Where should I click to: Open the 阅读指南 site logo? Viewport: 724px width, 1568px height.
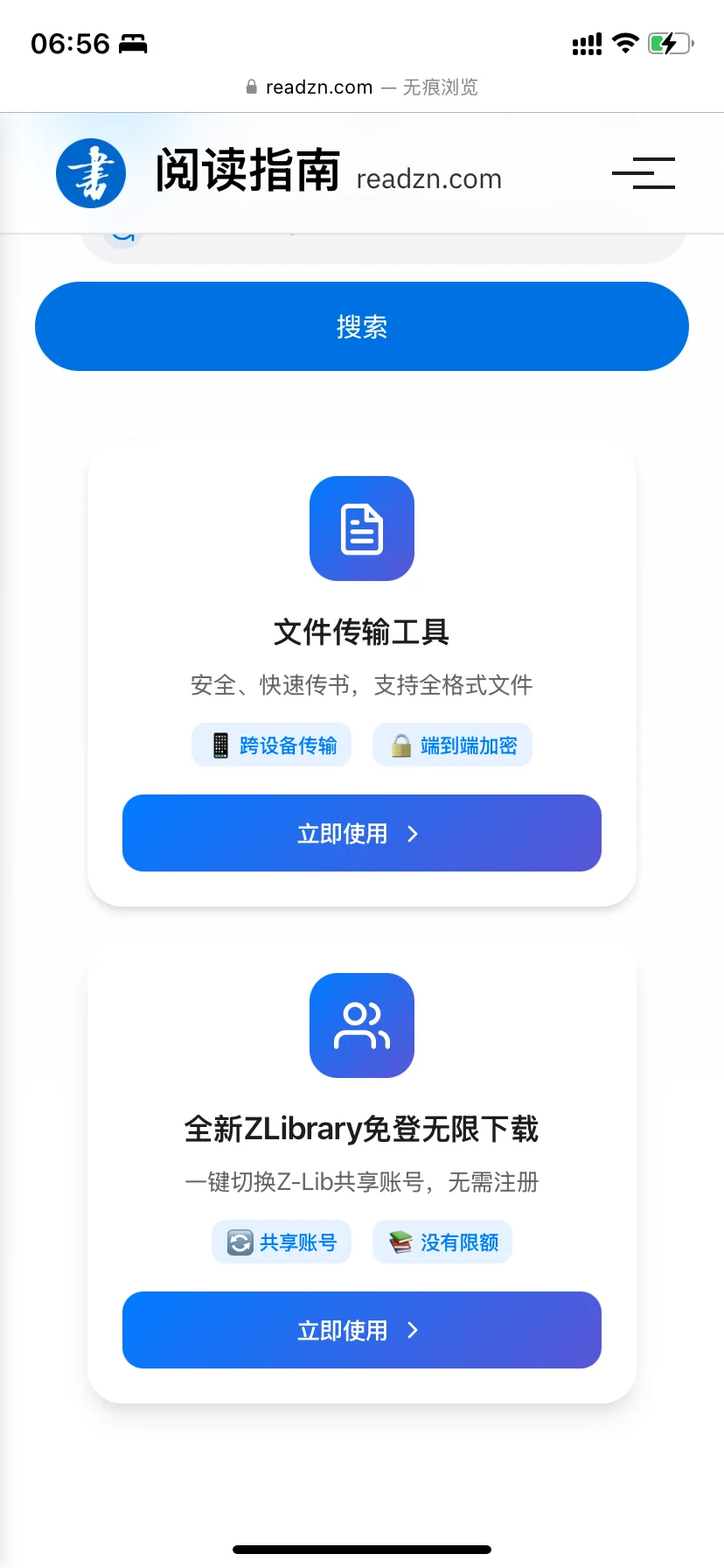91,173
